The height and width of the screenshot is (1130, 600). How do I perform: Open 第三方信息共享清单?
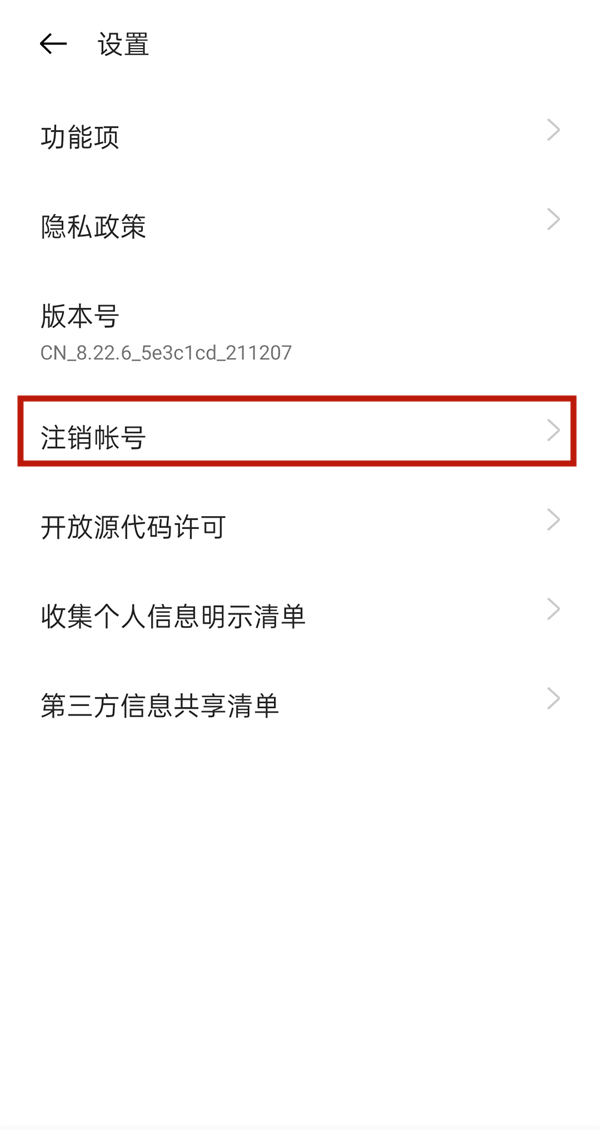(x=300, y=705)
